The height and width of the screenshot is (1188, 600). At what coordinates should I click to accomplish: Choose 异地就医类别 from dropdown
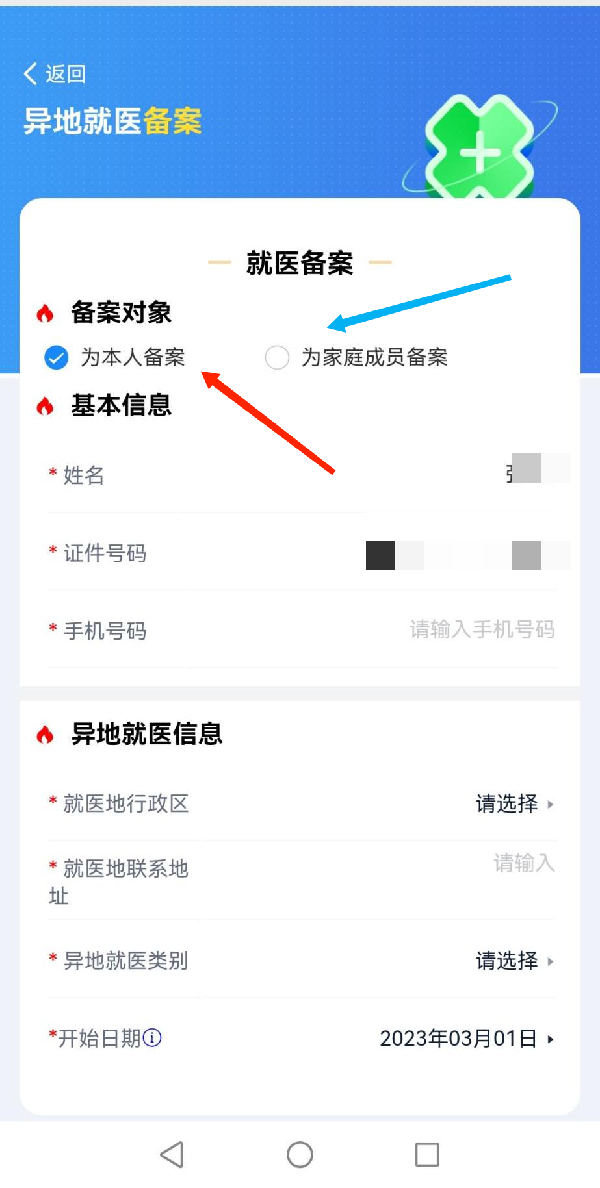(x=514, y=961)
